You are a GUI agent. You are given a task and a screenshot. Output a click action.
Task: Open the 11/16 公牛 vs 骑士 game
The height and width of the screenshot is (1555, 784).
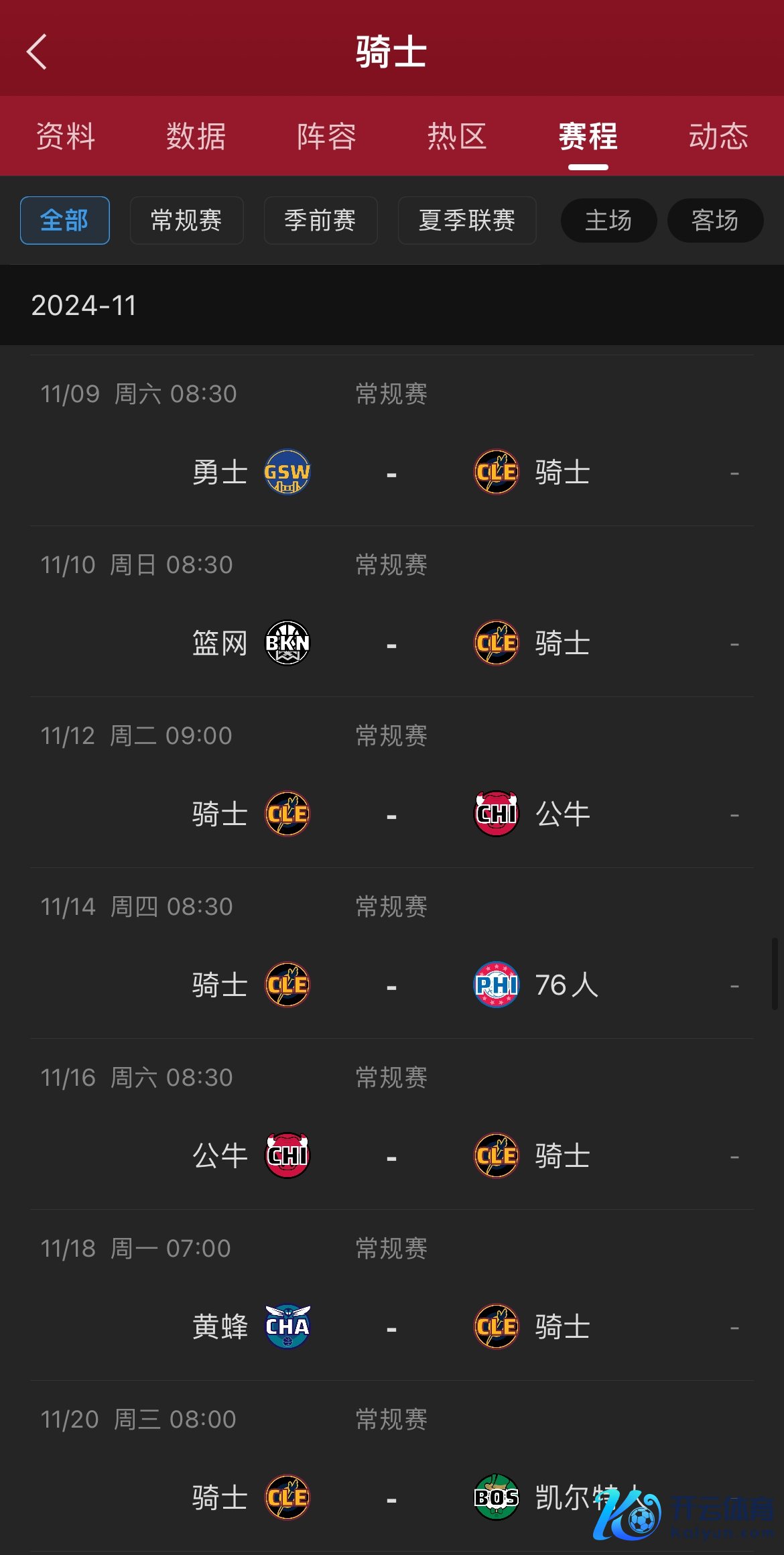[392, 1124]
